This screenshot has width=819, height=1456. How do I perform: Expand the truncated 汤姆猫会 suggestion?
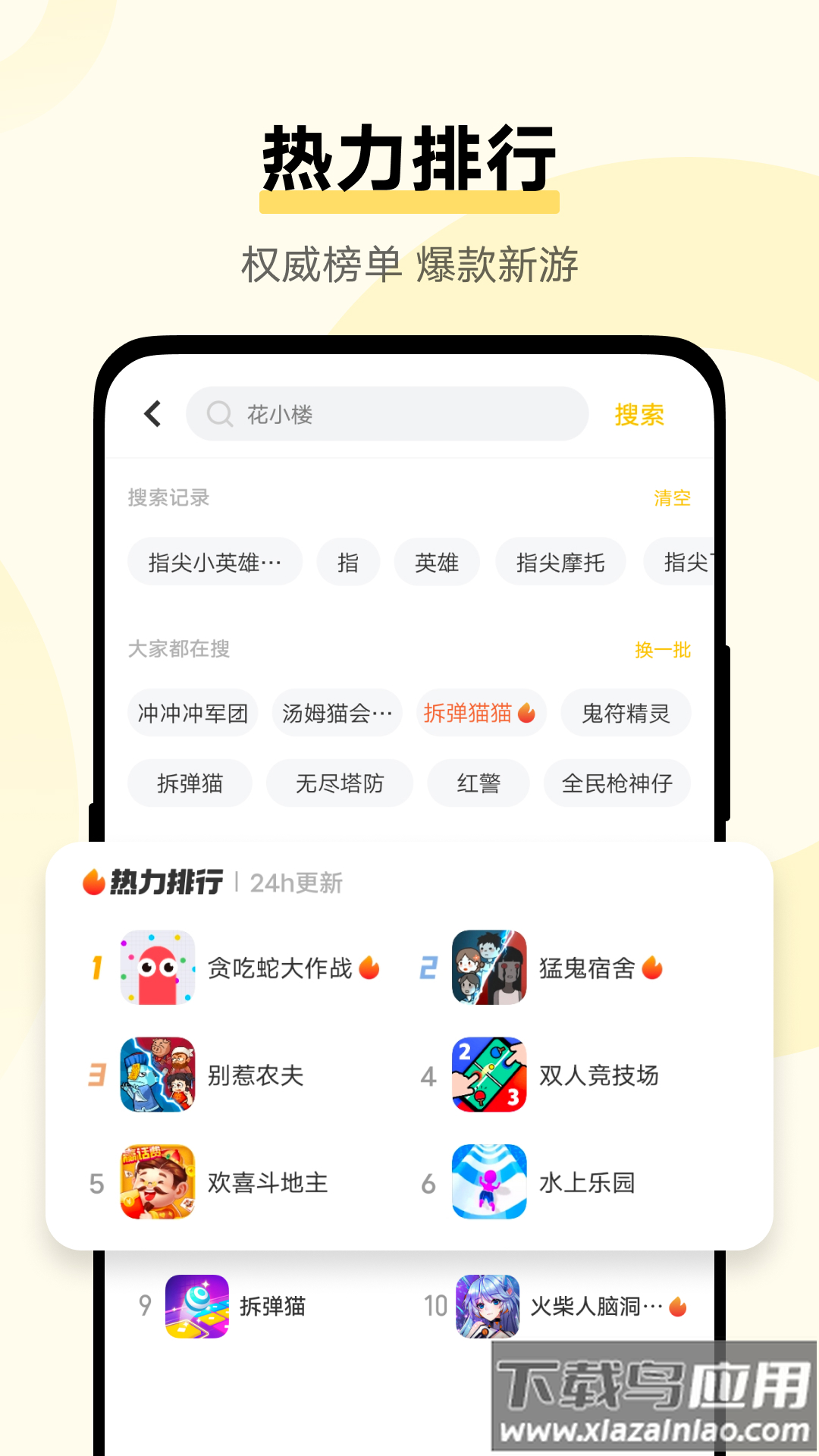(x=337, y=713)
